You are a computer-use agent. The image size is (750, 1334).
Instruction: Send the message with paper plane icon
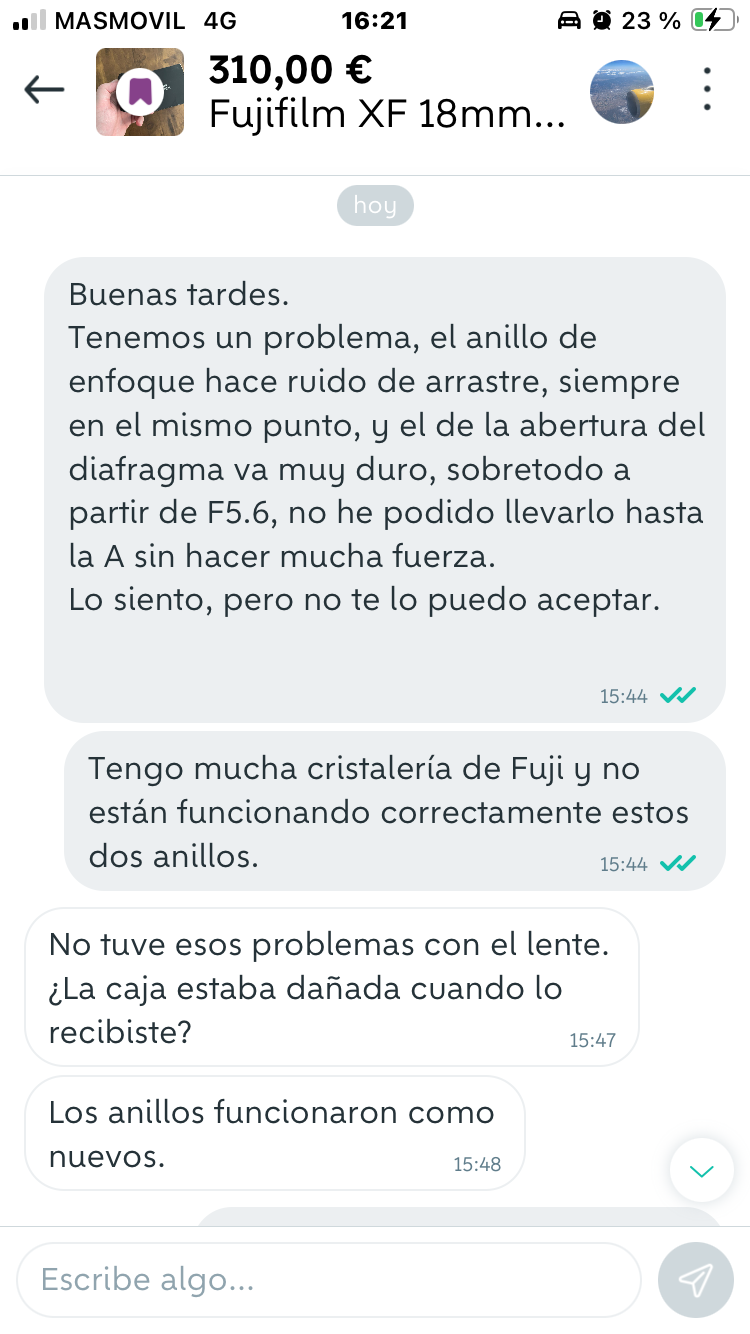pyautogui.click(x=695, y=1280)
